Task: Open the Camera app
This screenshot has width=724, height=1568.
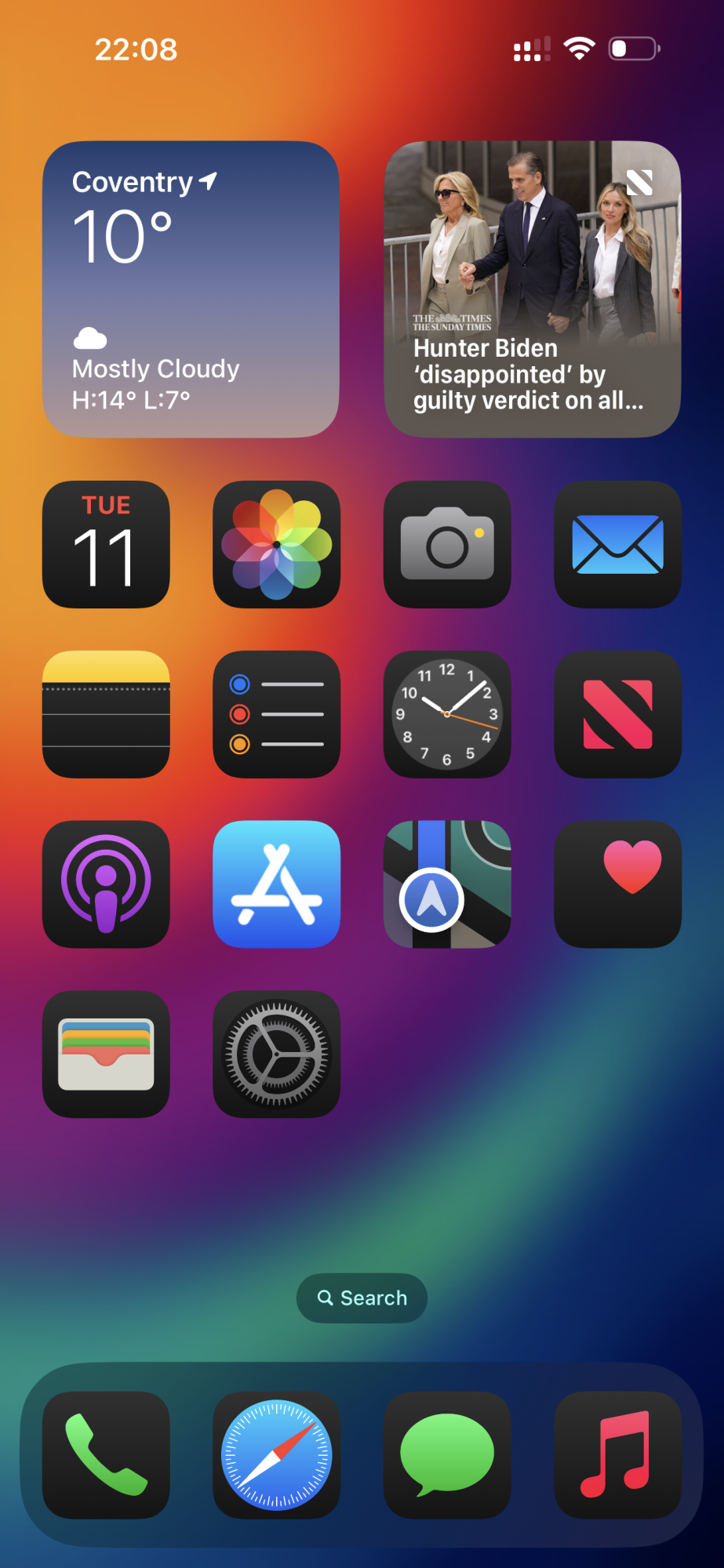Action: point(447,544)
